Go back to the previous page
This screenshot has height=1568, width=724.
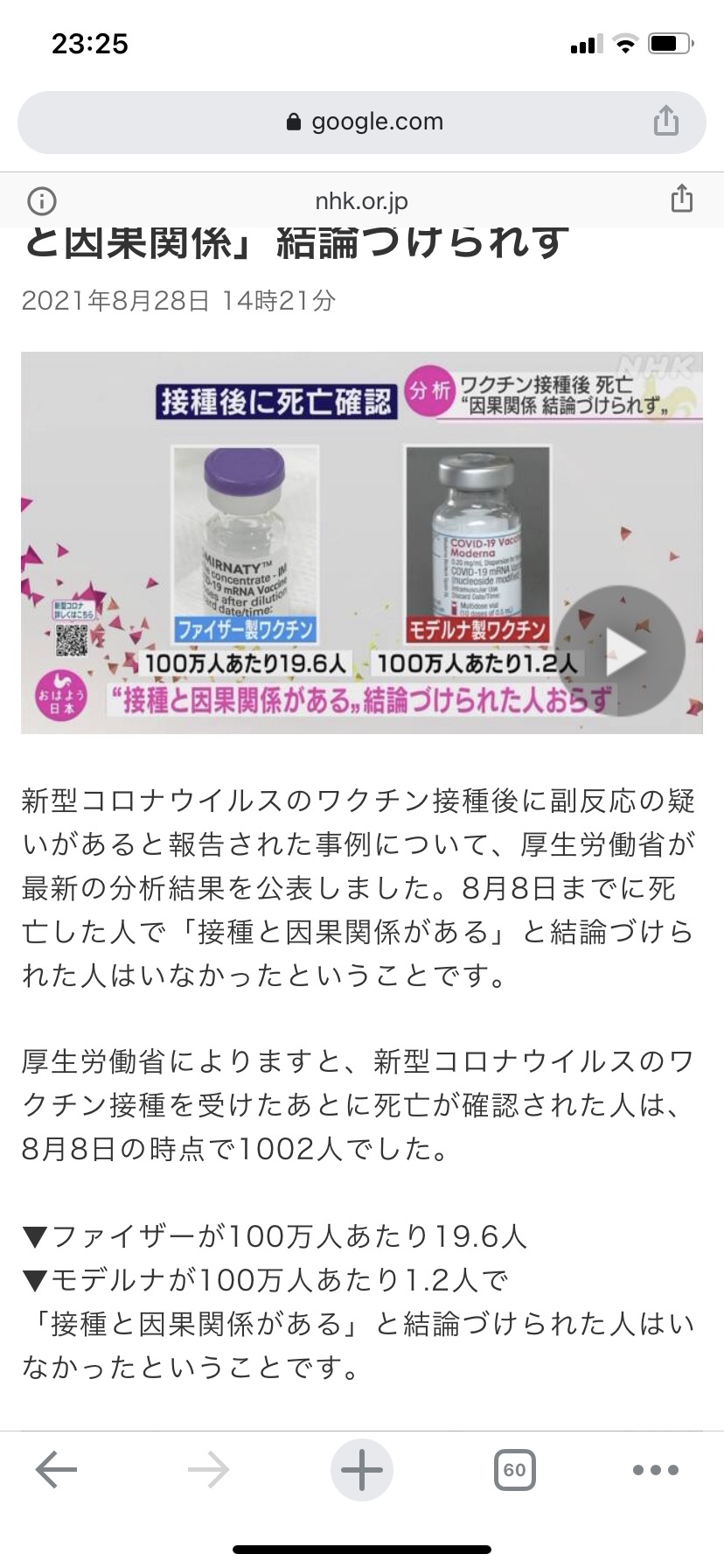(57, 1470)
